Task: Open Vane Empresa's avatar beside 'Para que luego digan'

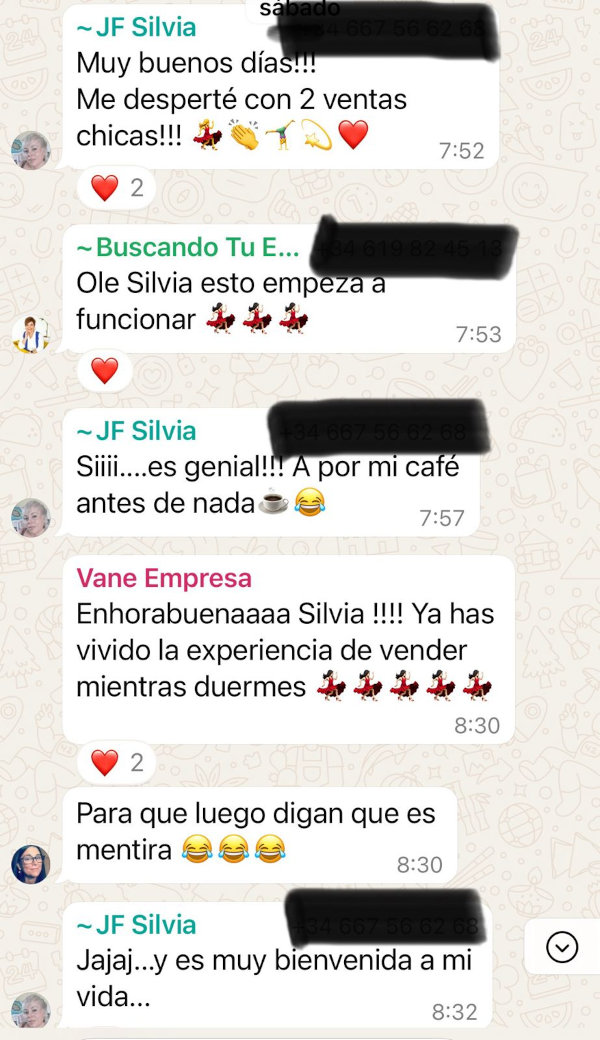Action: click(31, 864)
